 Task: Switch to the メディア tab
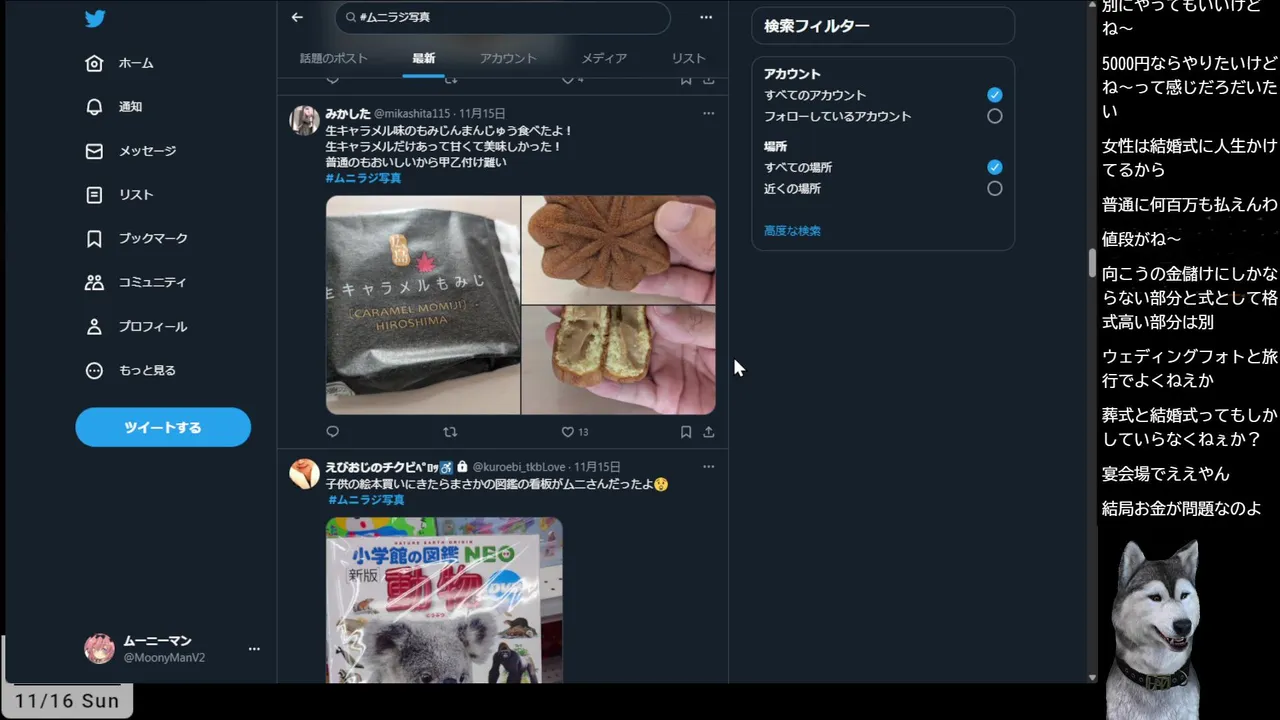pos(604,58)
